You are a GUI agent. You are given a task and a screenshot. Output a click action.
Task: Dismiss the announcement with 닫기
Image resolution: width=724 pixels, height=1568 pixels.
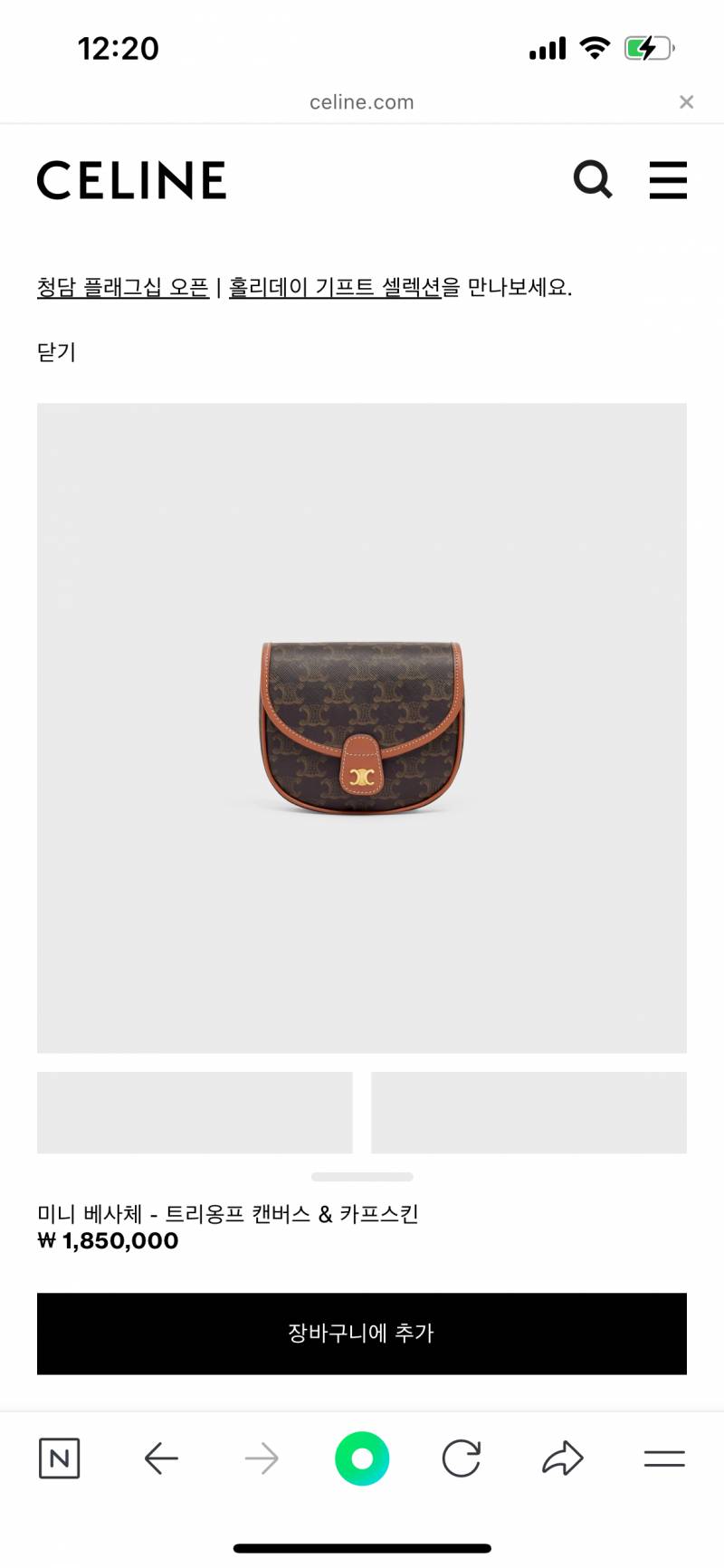pyautogui.click(x=56, y=351)
